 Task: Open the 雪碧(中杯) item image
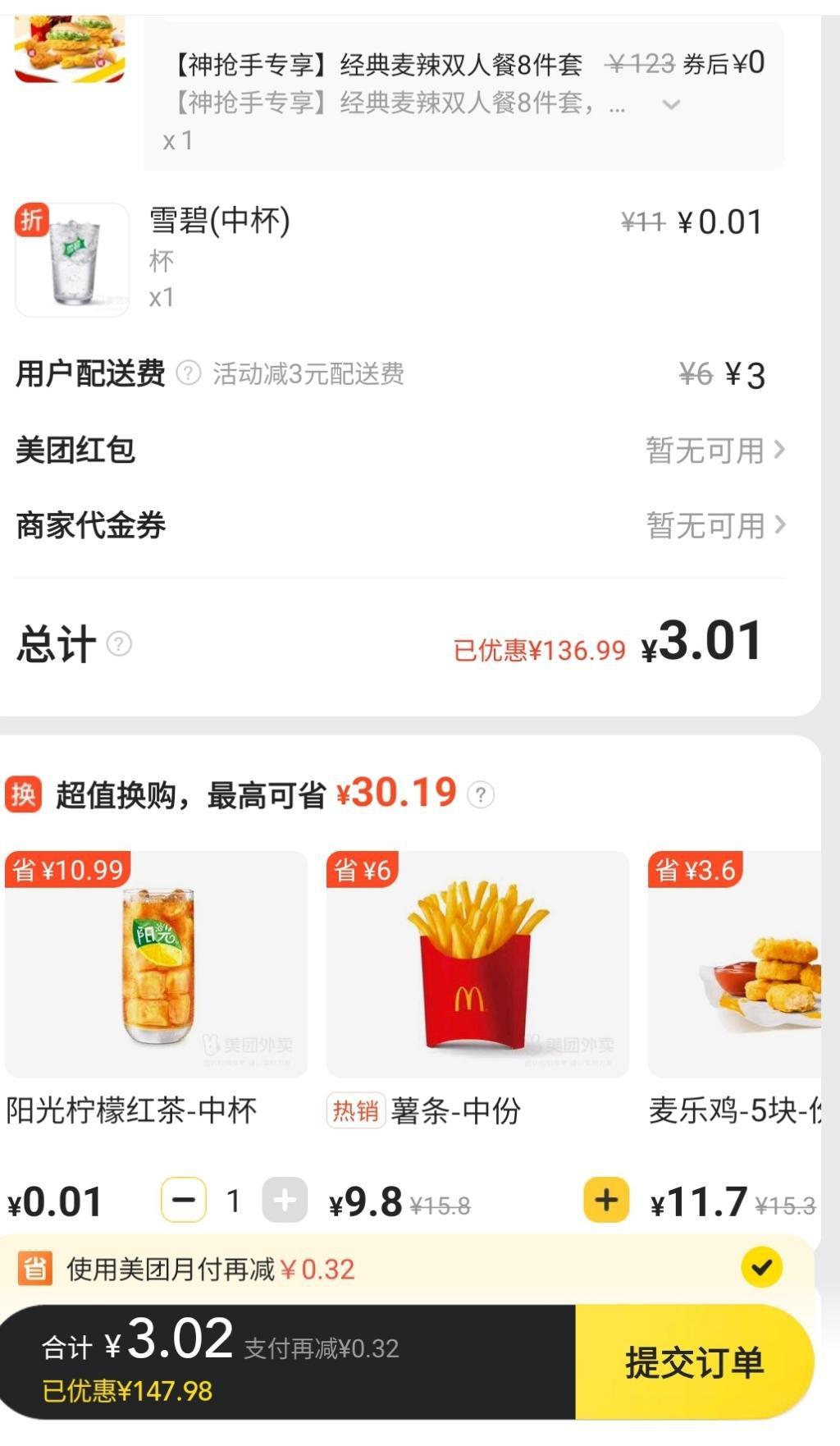click(72, 260)
